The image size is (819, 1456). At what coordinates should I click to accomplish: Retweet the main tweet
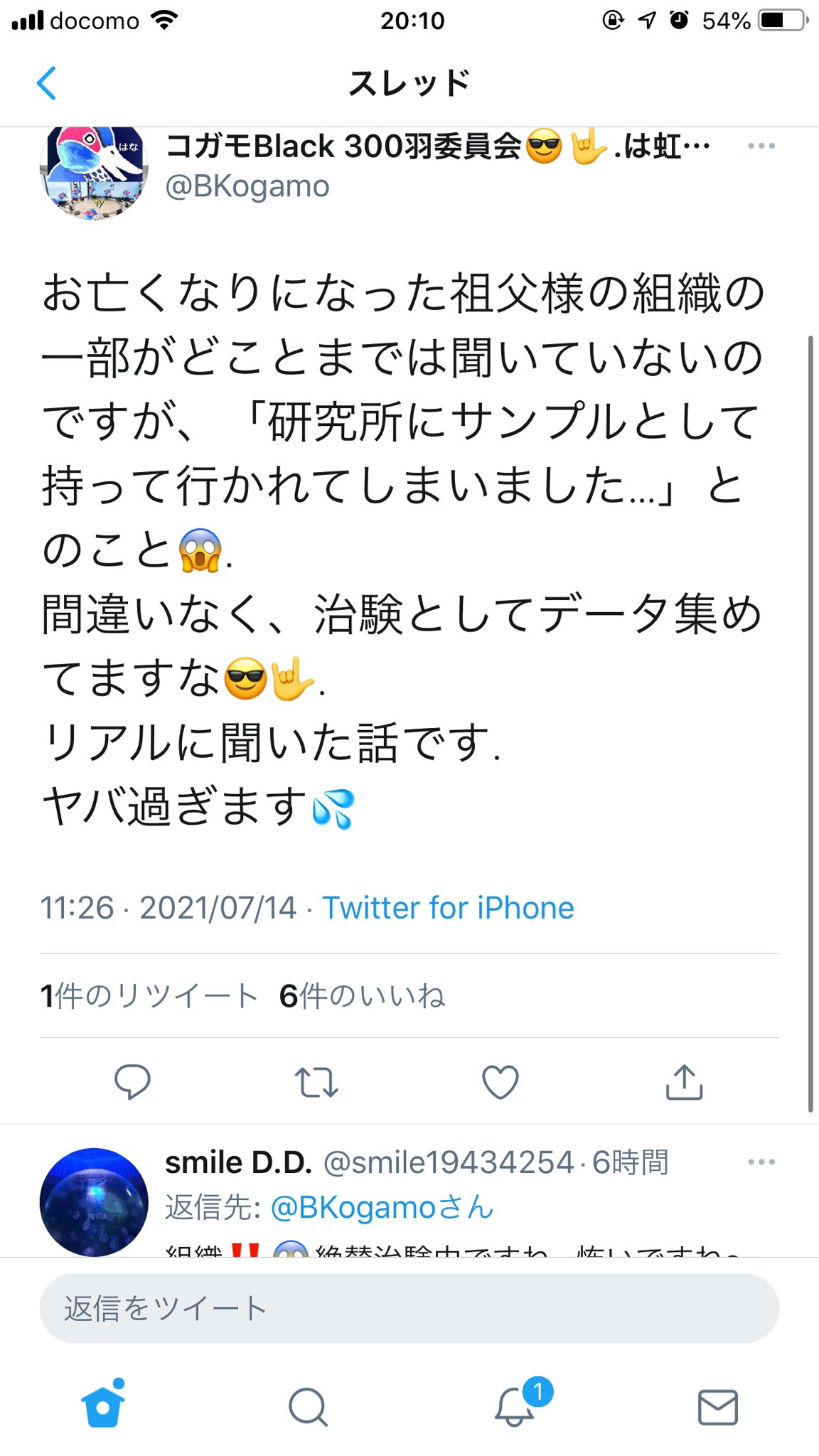[316, 1082]
